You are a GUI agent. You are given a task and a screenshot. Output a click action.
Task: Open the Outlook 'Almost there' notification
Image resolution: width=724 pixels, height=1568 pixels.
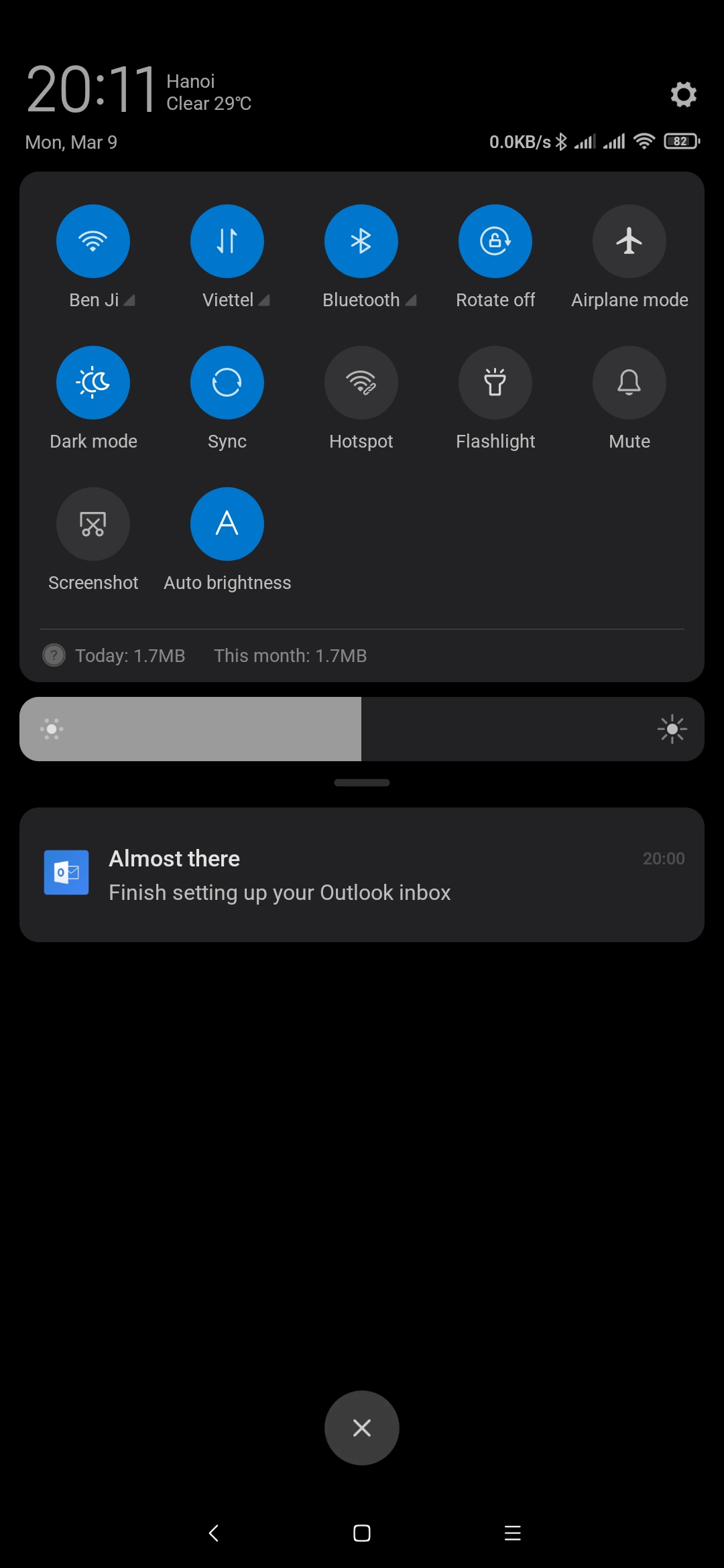click(362, 874)
